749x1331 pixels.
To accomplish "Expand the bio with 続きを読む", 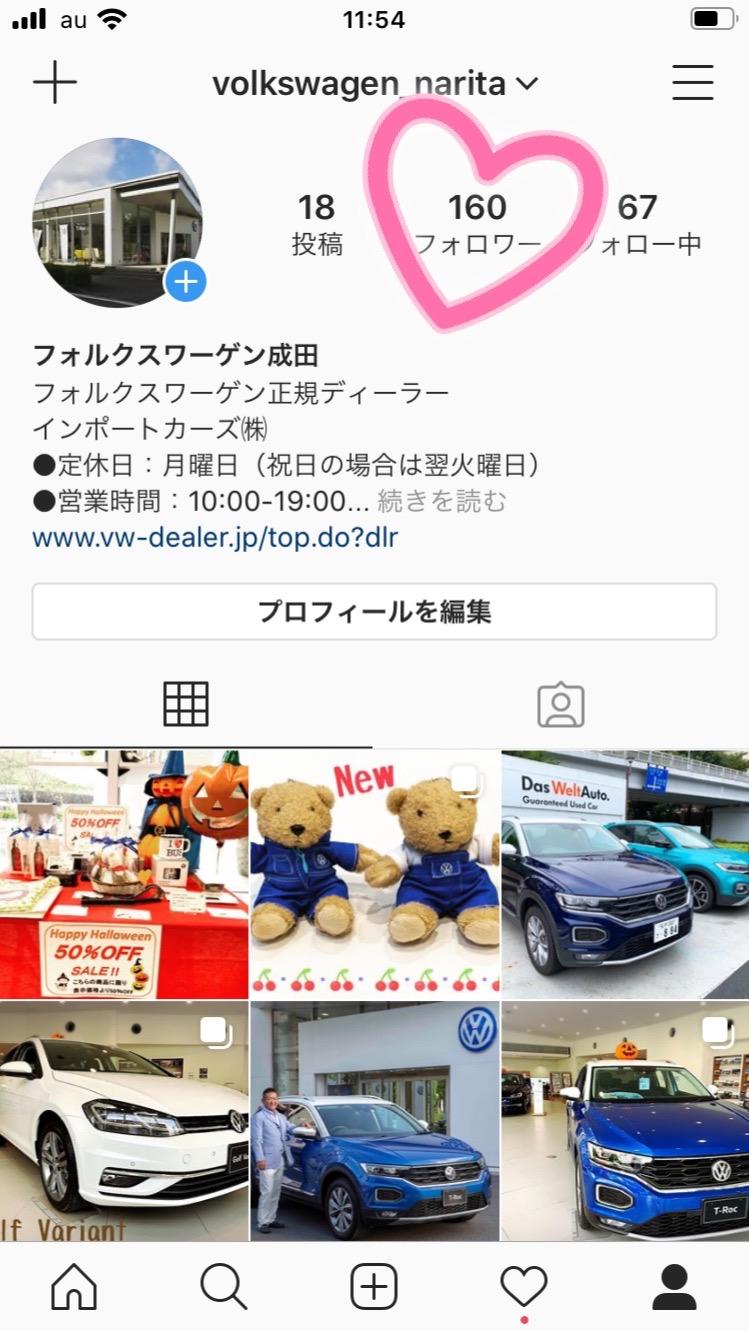I will (441, 501).
